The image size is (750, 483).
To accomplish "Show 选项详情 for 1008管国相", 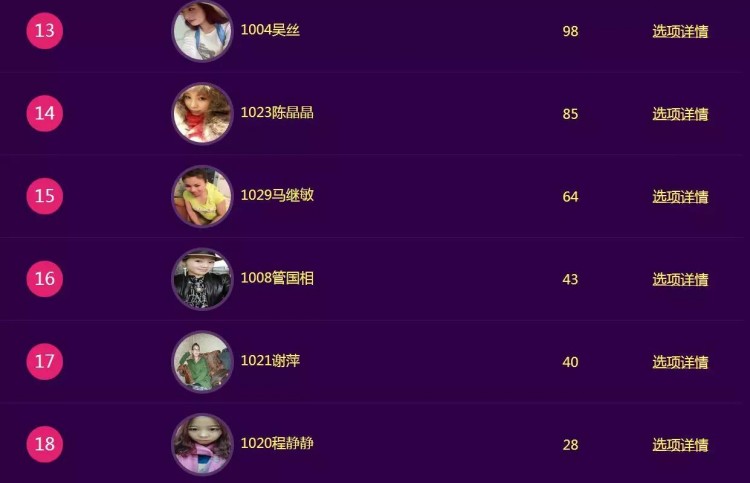I will click(680, 280).
